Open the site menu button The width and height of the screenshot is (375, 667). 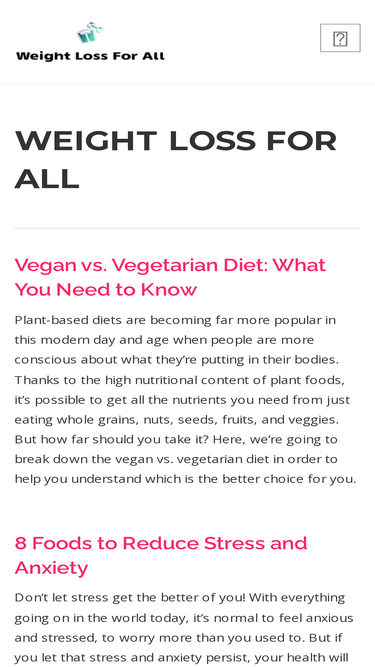point(340,38)
